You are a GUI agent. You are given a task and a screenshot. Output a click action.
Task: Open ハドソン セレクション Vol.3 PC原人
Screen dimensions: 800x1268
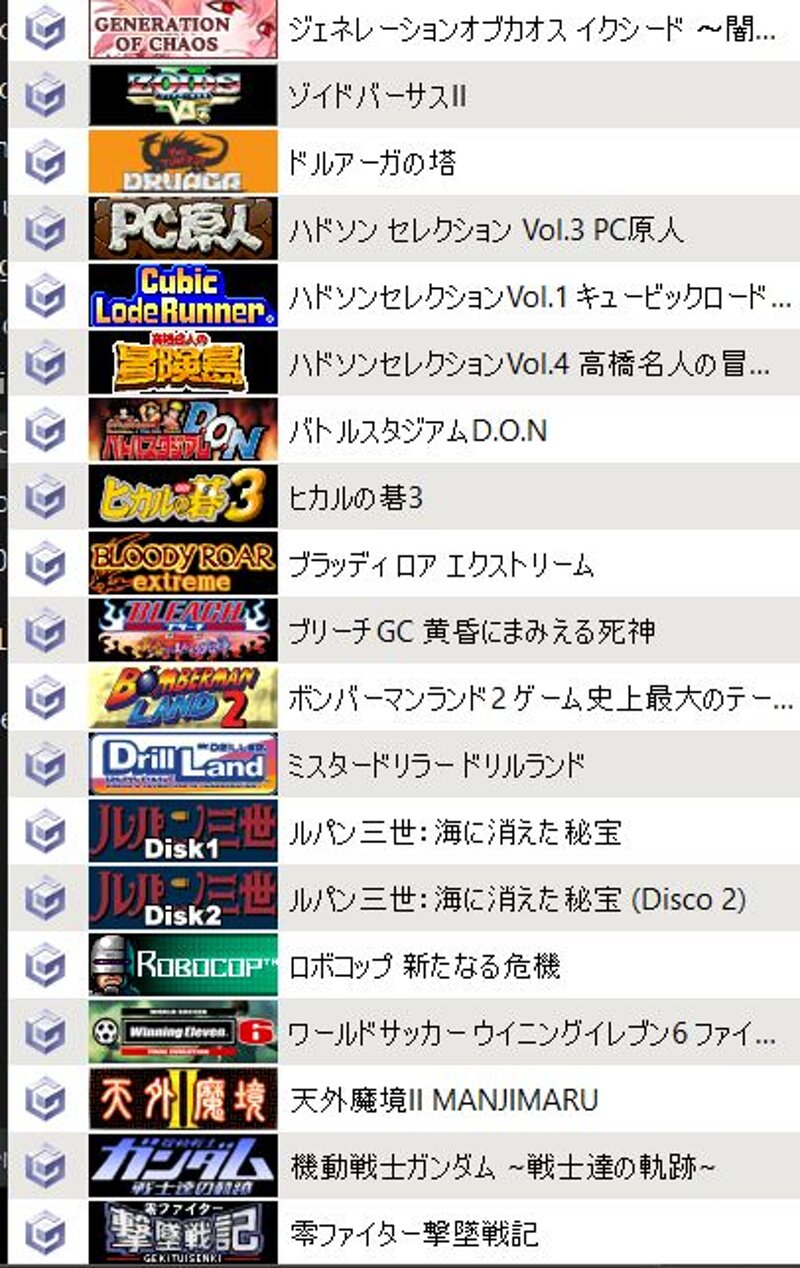click(x=486, y=230)
